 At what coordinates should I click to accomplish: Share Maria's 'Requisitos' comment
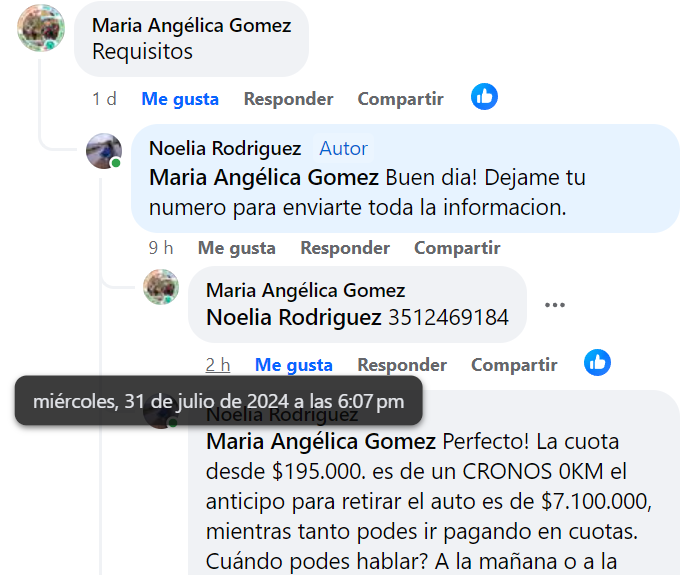(400, 99)
